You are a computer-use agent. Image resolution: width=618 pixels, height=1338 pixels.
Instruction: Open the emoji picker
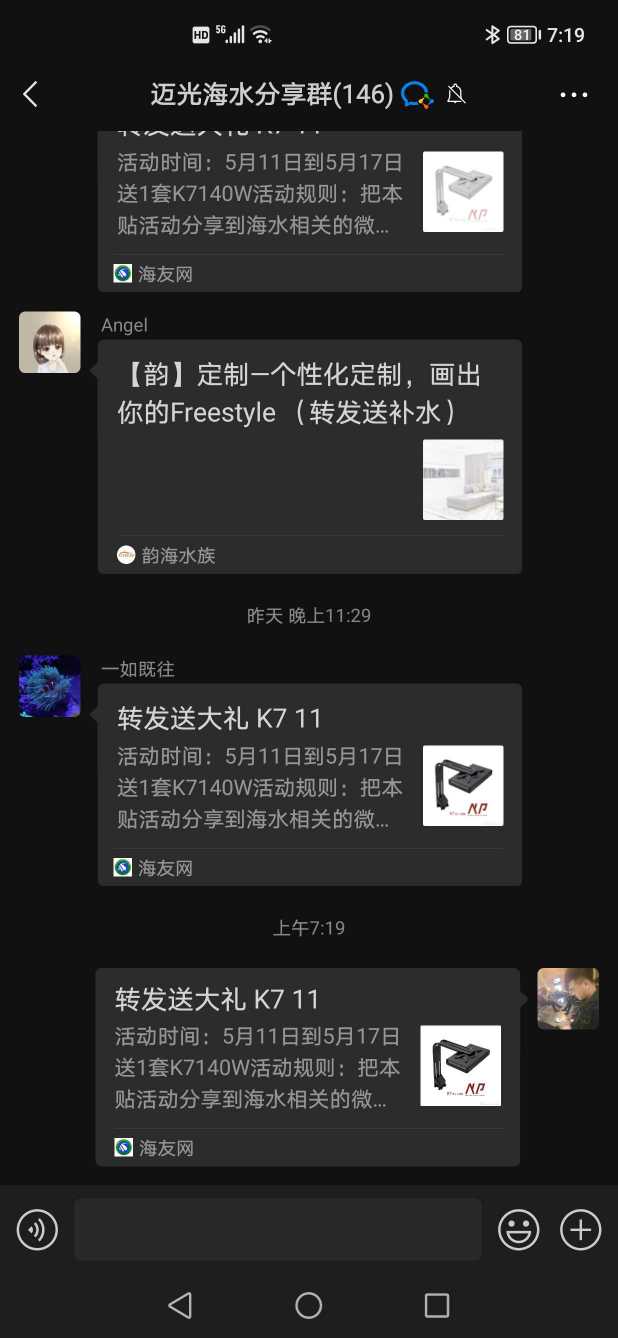click(x=518, y=1229)
